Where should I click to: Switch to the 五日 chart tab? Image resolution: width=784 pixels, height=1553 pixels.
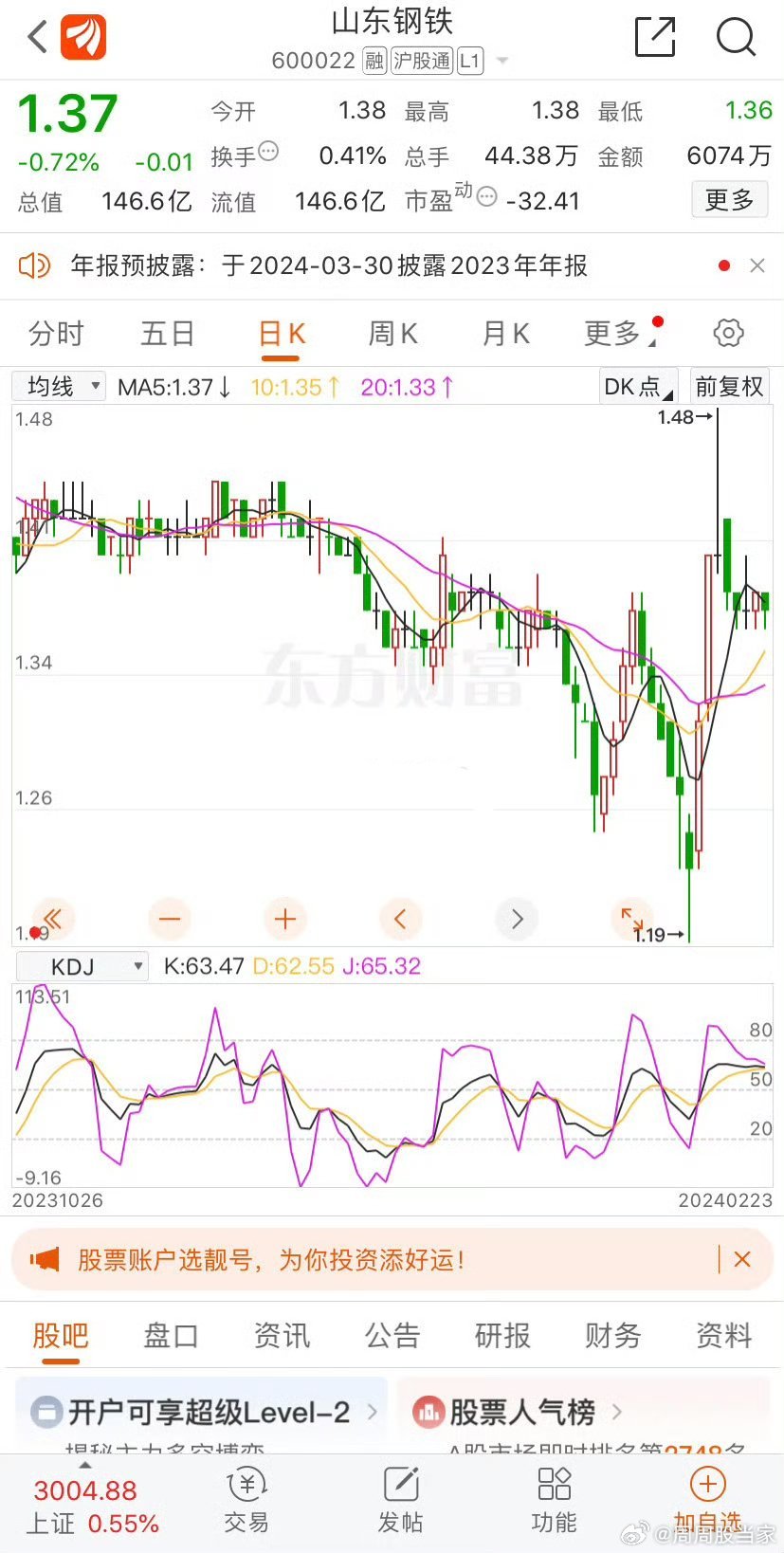168,334
